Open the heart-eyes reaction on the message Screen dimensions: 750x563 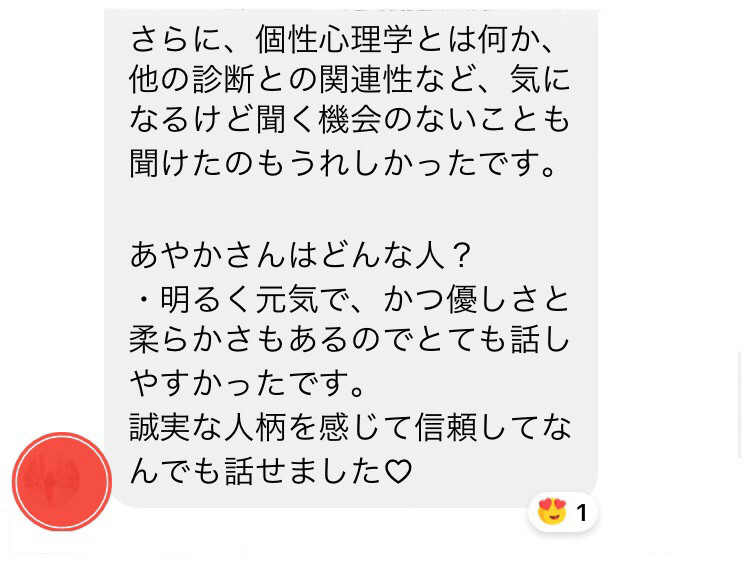[562, 513]
